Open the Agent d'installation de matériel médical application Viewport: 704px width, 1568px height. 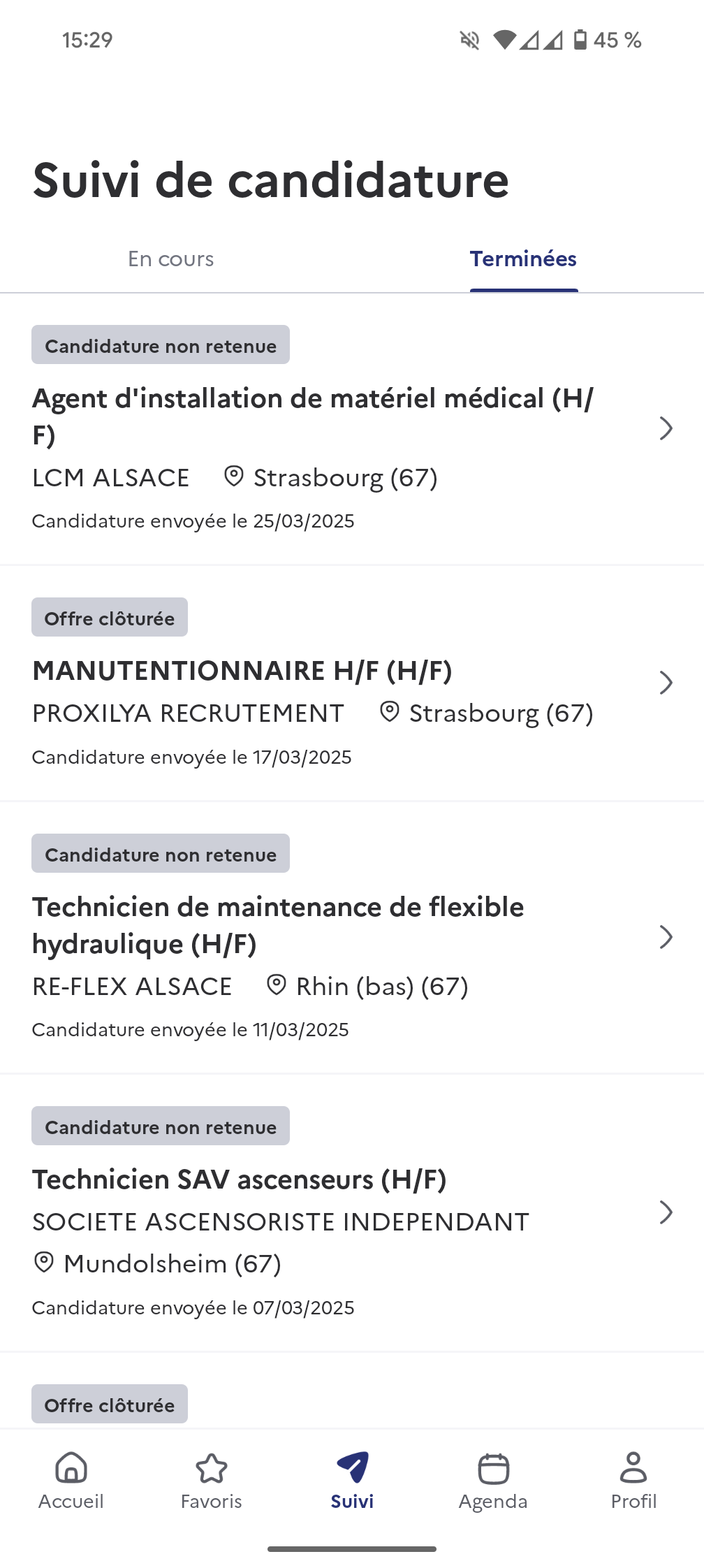click(x=352, y=429)
